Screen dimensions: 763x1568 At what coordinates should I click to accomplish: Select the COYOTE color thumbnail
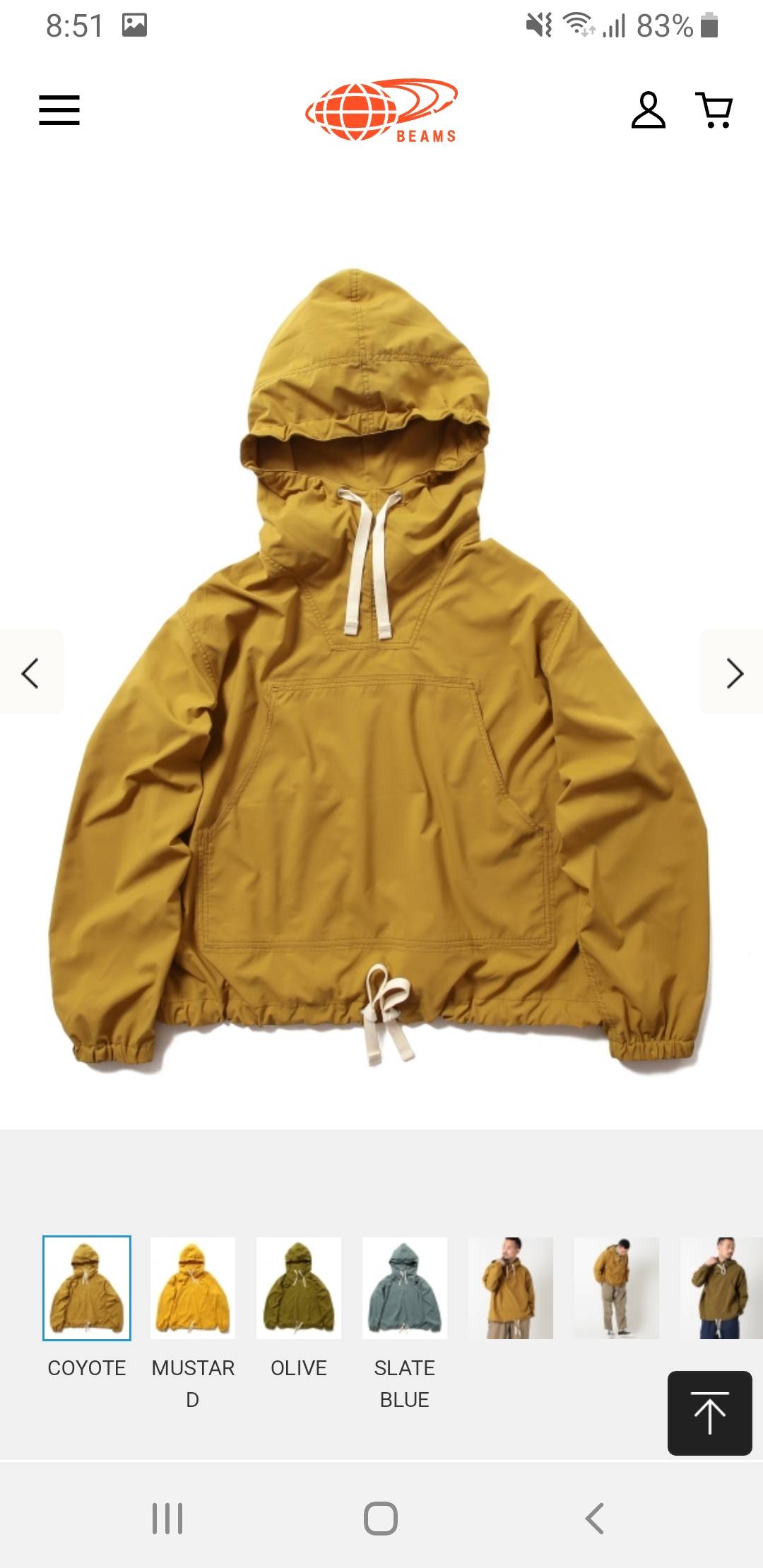click(87, 1288)
